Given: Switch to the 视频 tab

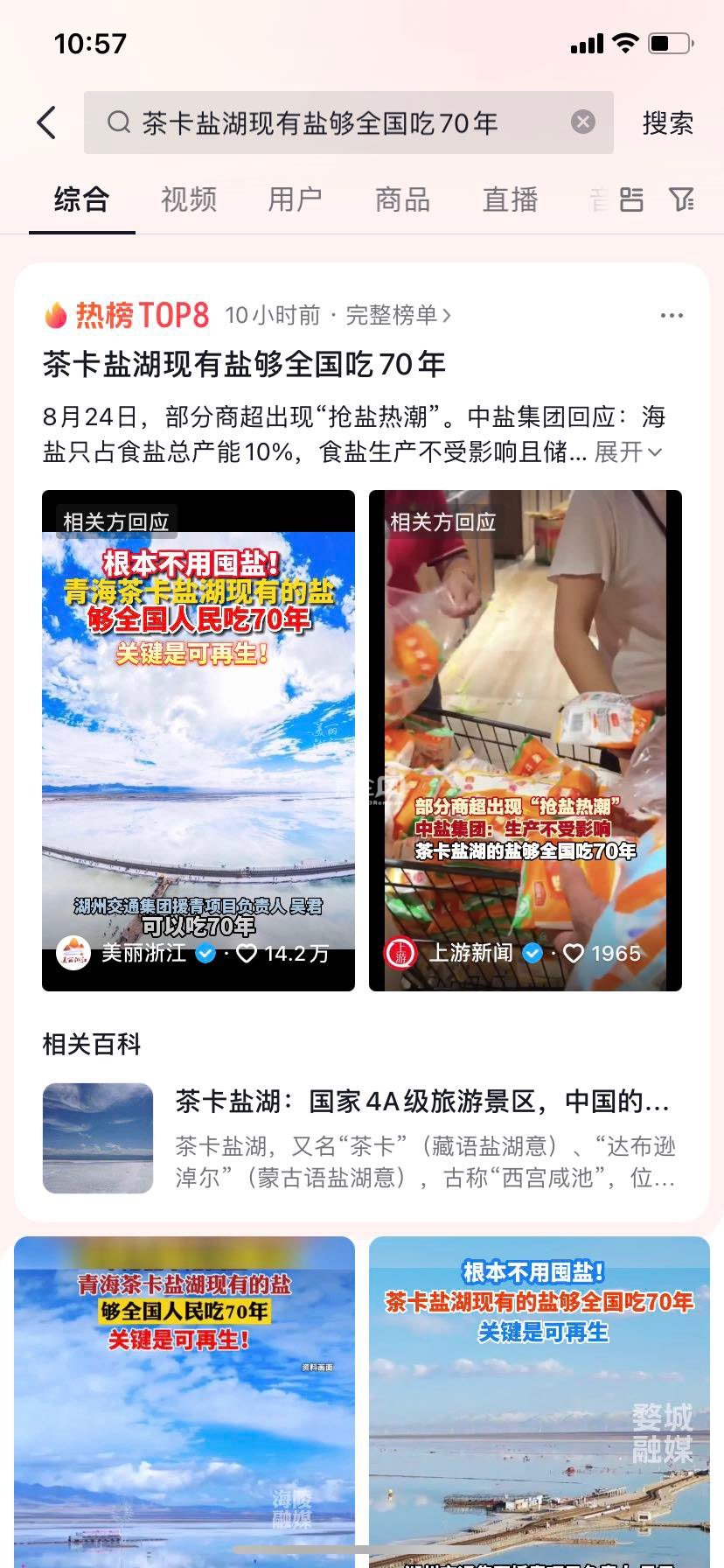Looking at the screenshot, I should (x=188, y=199).
